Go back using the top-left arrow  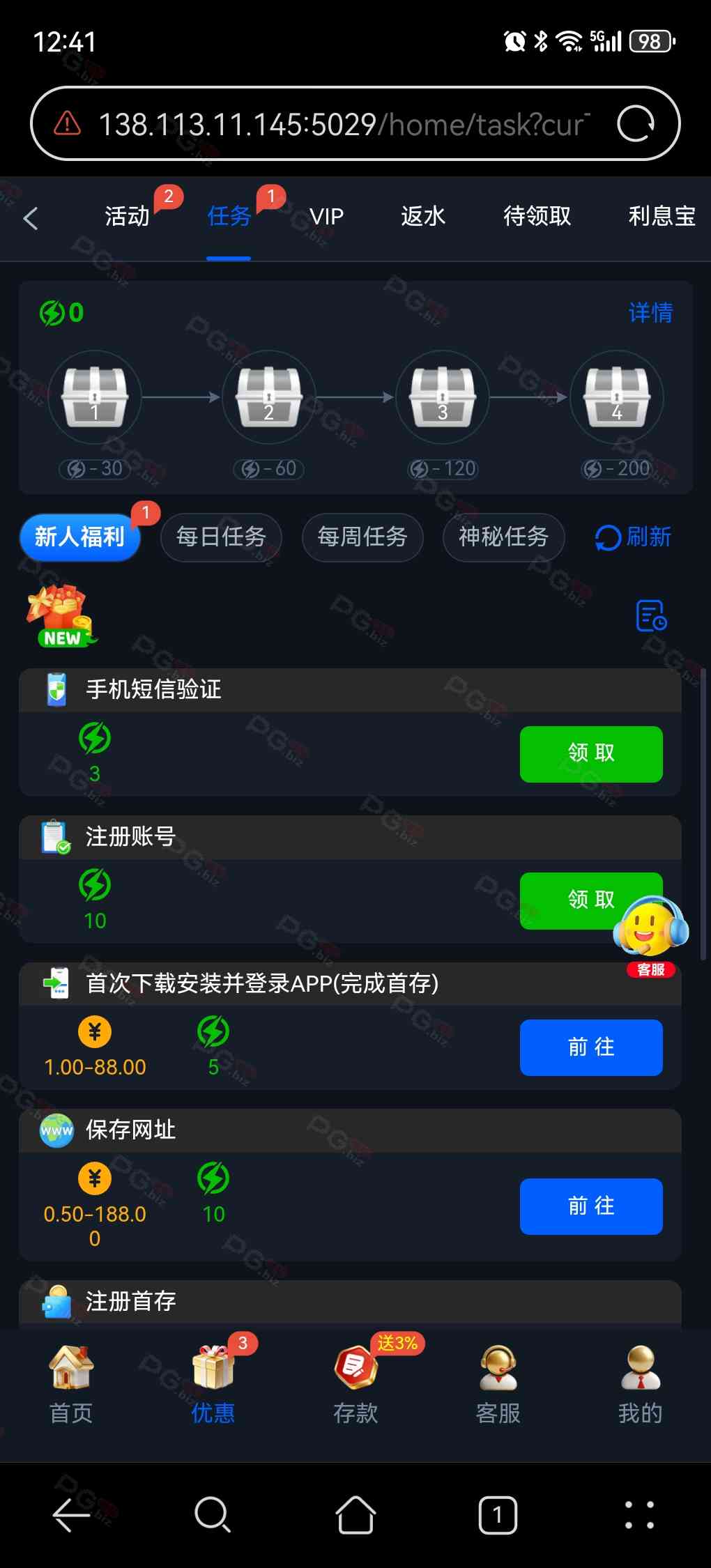pos(31,218)
